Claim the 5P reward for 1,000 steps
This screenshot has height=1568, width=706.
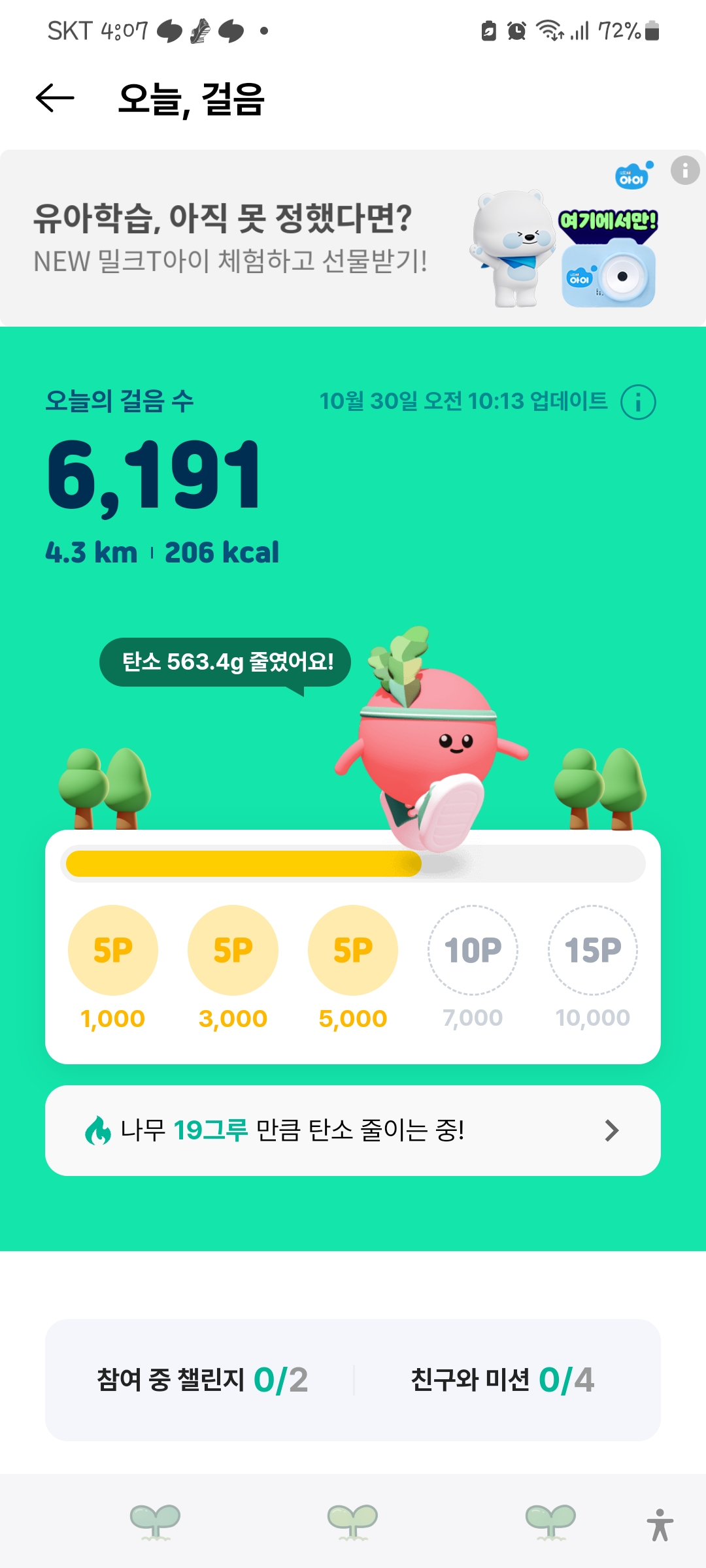point(113,950)
